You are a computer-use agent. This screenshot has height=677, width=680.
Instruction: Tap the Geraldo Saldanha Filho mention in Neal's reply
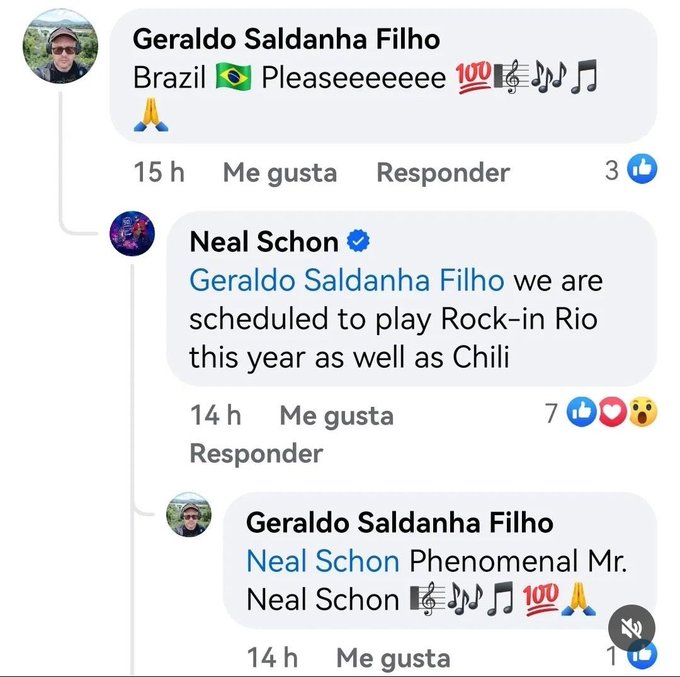coord(346,281)
